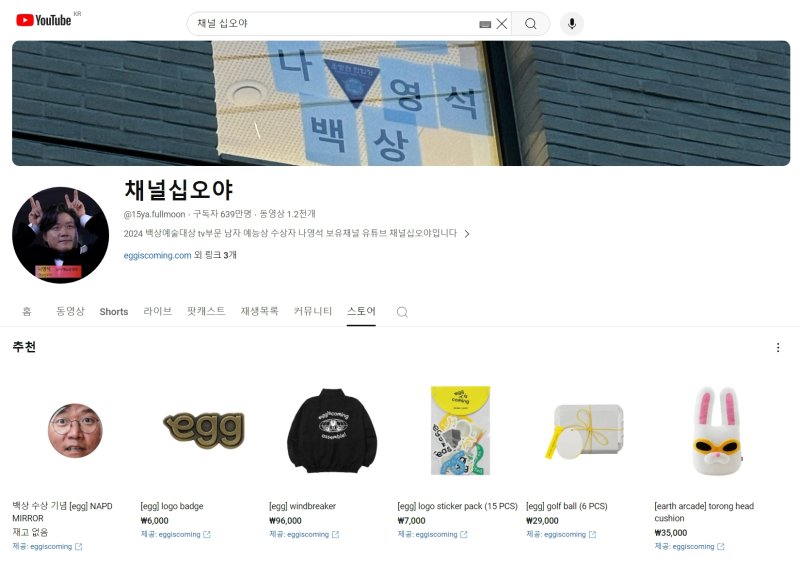The image size is (800, 576).
Task: Open the overflow menu beside 추천
Action: click(x=778, y=348)
